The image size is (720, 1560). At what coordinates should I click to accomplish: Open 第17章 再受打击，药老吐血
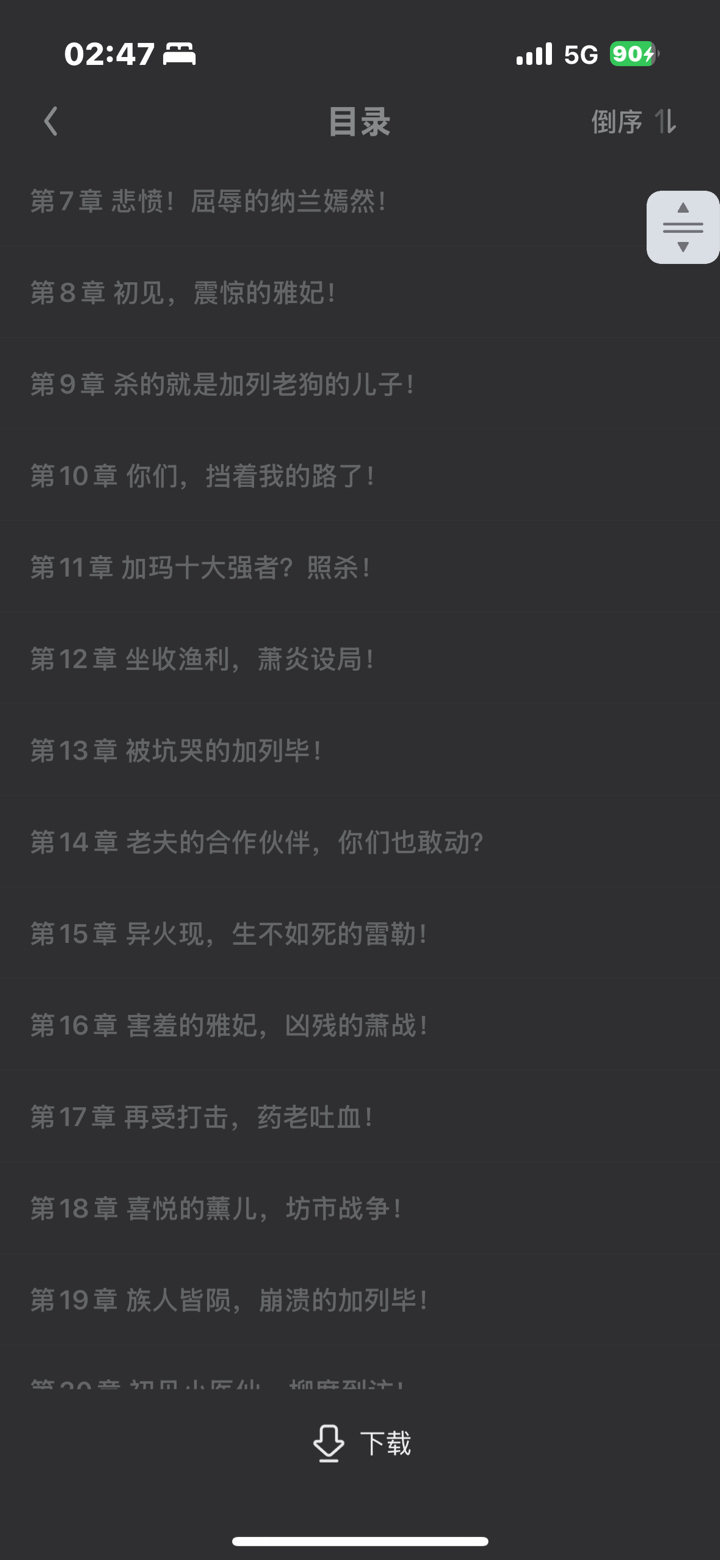click(360, 1117)
